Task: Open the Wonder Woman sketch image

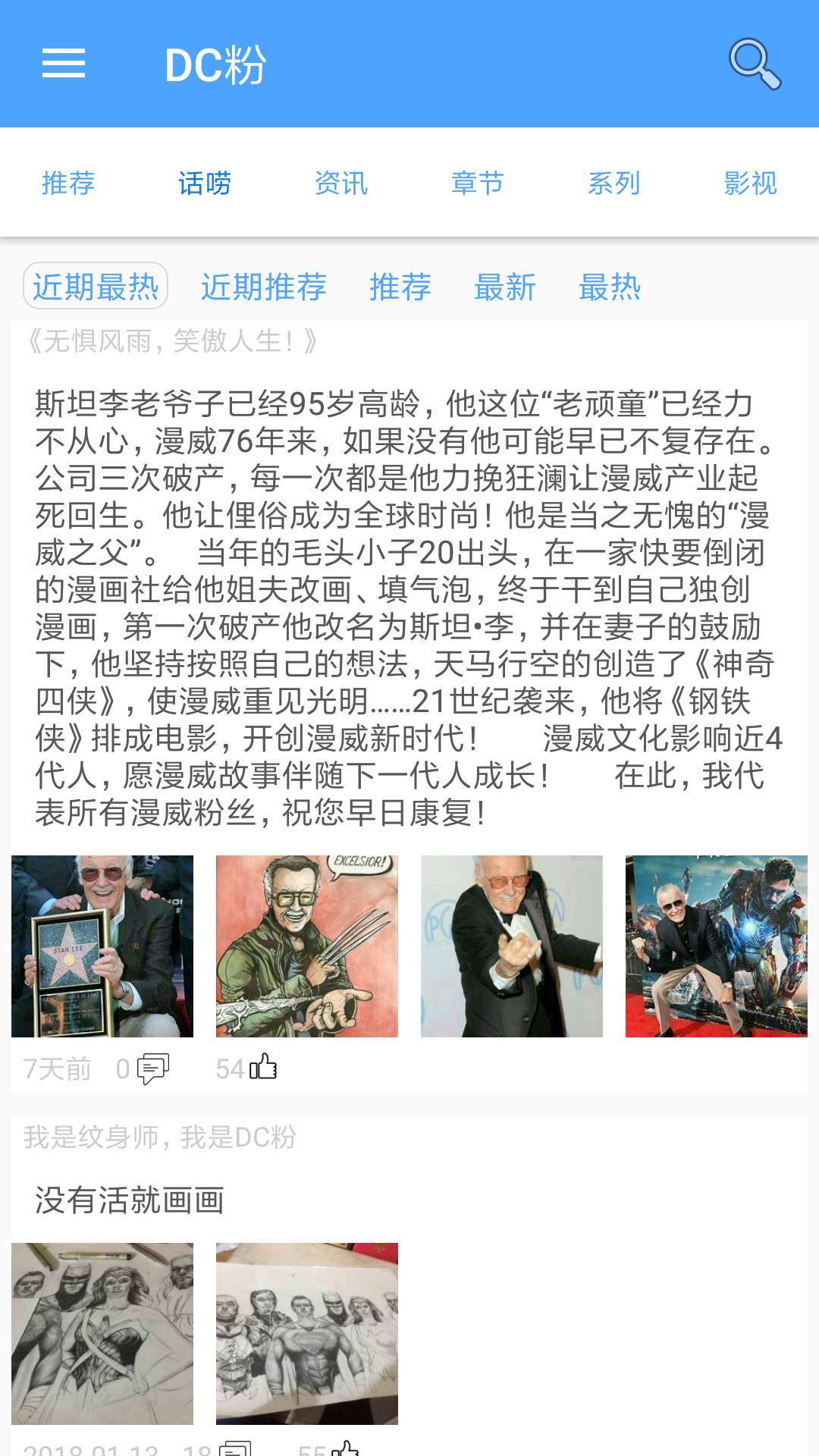Action: 102,1333
